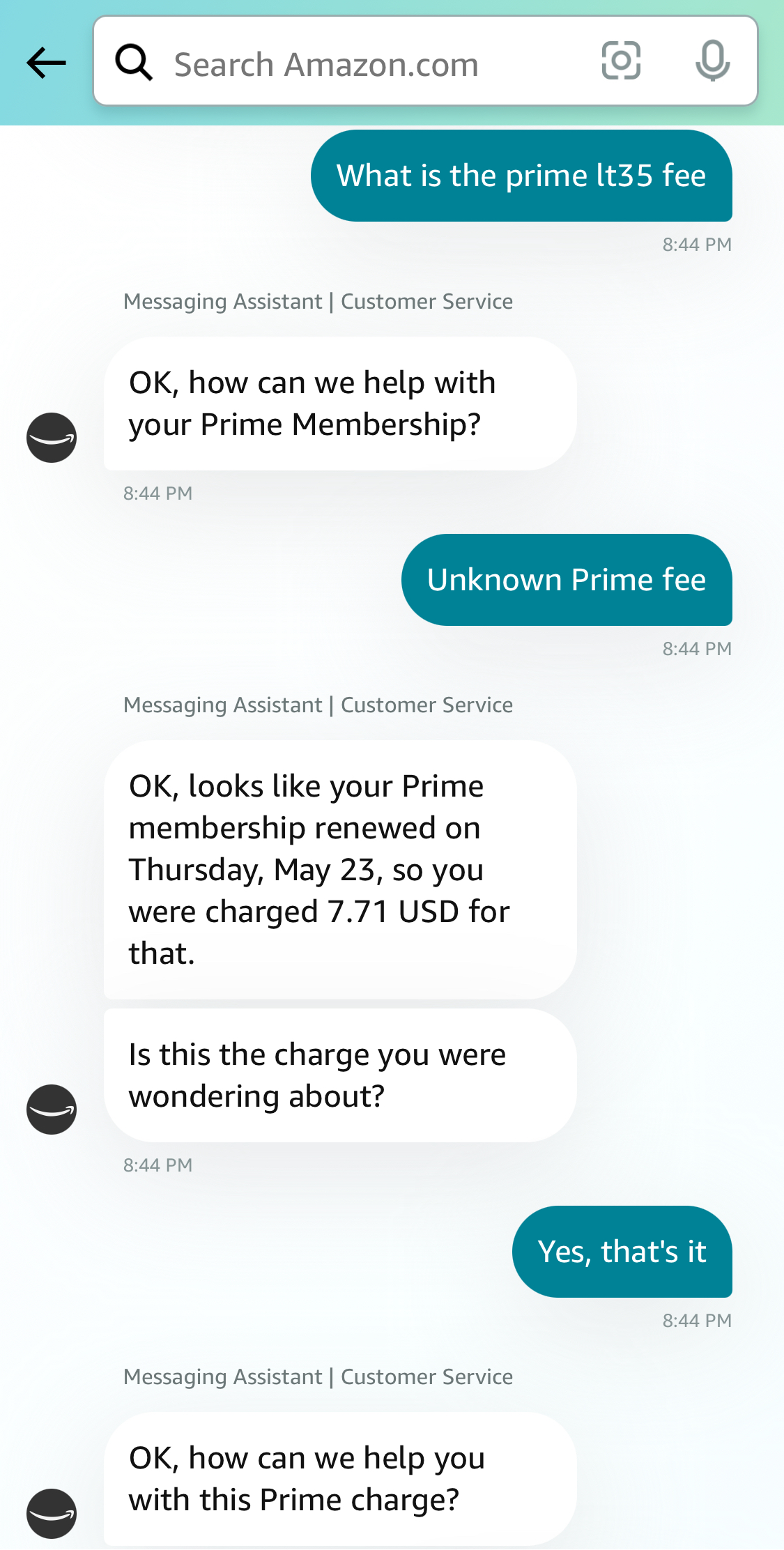Open Amazon Lens camera search
Viewport: 784px width, 1550px height.
[x=620, y=61]
